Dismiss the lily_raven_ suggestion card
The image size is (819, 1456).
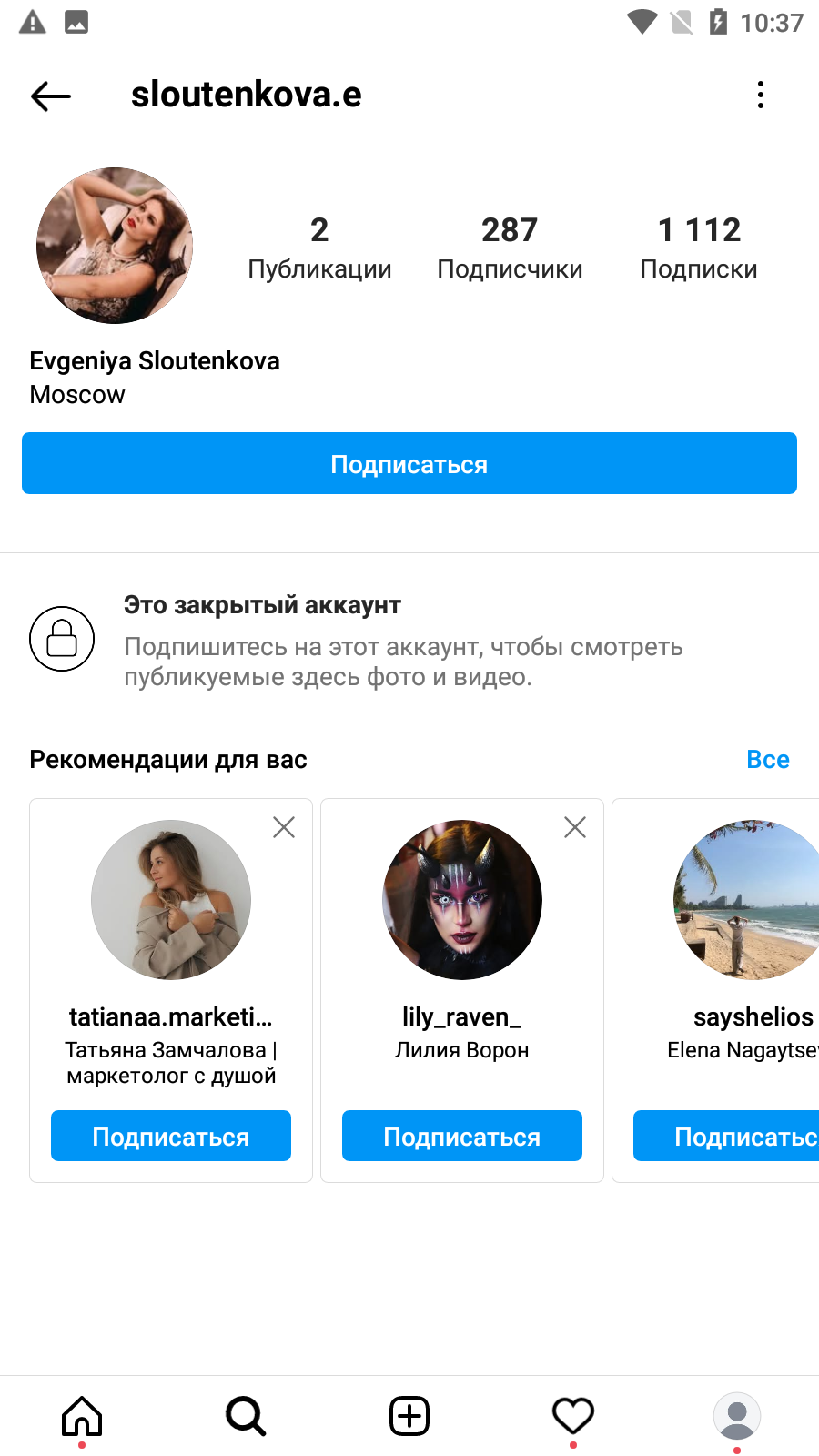[x=575, y=826]
